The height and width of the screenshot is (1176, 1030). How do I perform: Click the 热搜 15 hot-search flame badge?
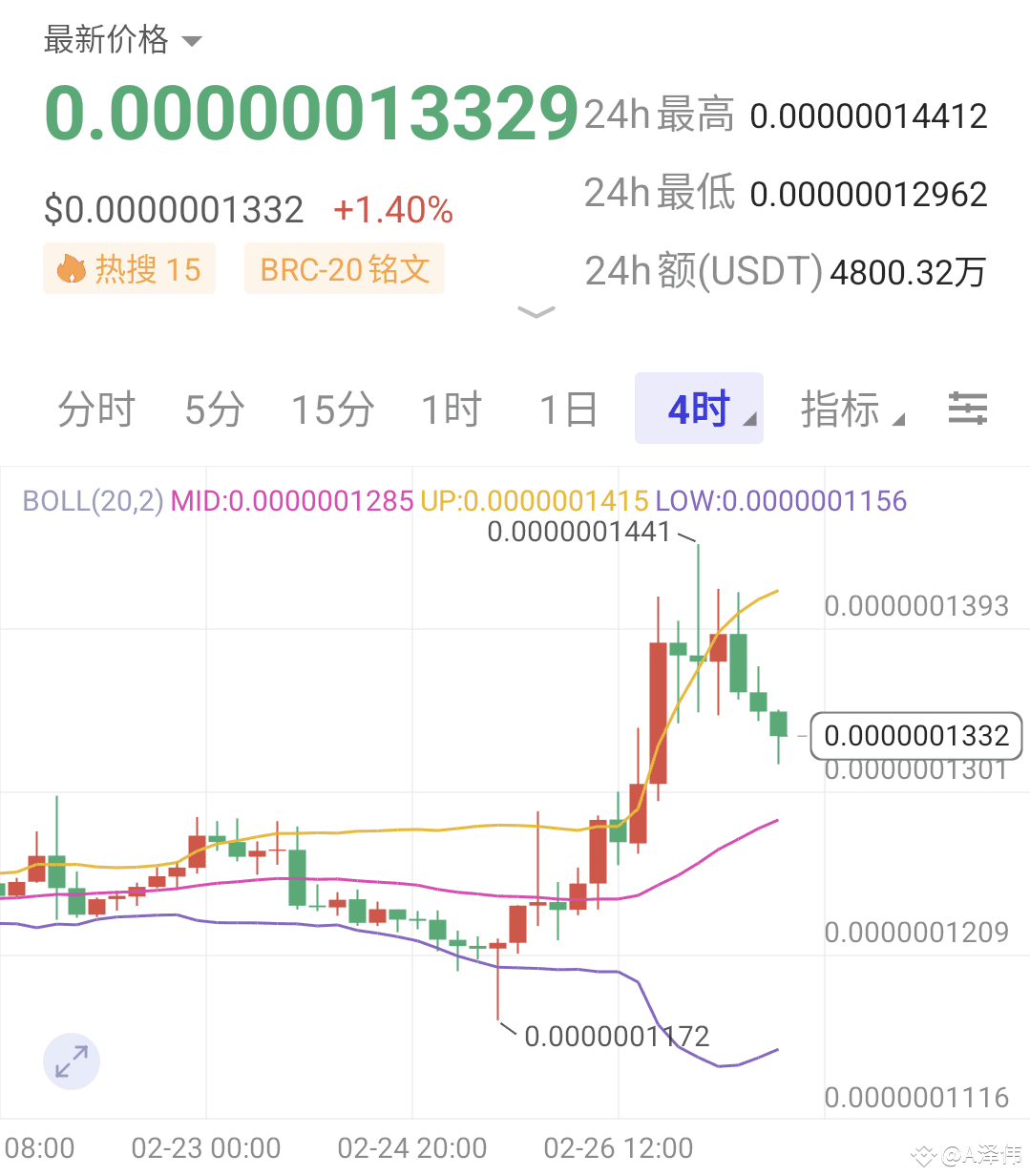tap(129, 268)
